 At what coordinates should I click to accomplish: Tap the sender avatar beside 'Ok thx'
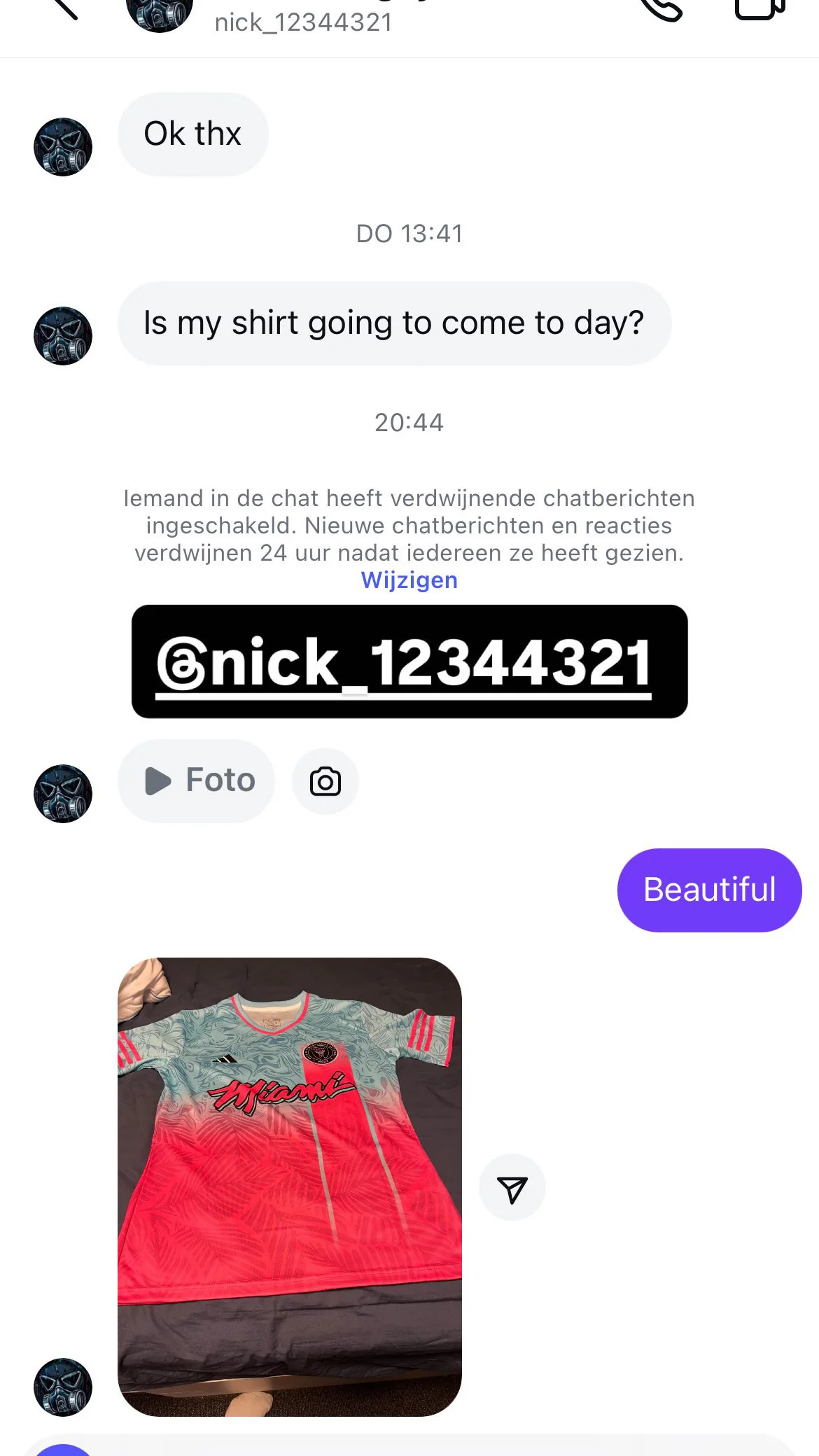click(x=63, y=147)
